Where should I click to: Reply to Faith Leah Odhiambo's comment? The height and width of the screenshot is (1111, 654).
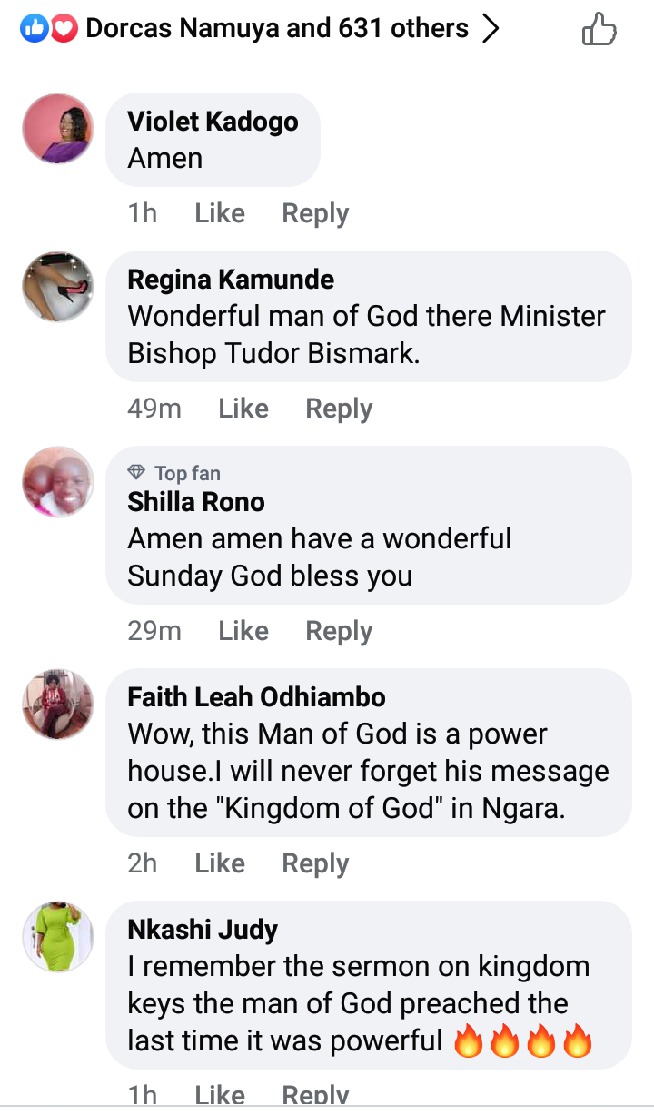[315, 863]
